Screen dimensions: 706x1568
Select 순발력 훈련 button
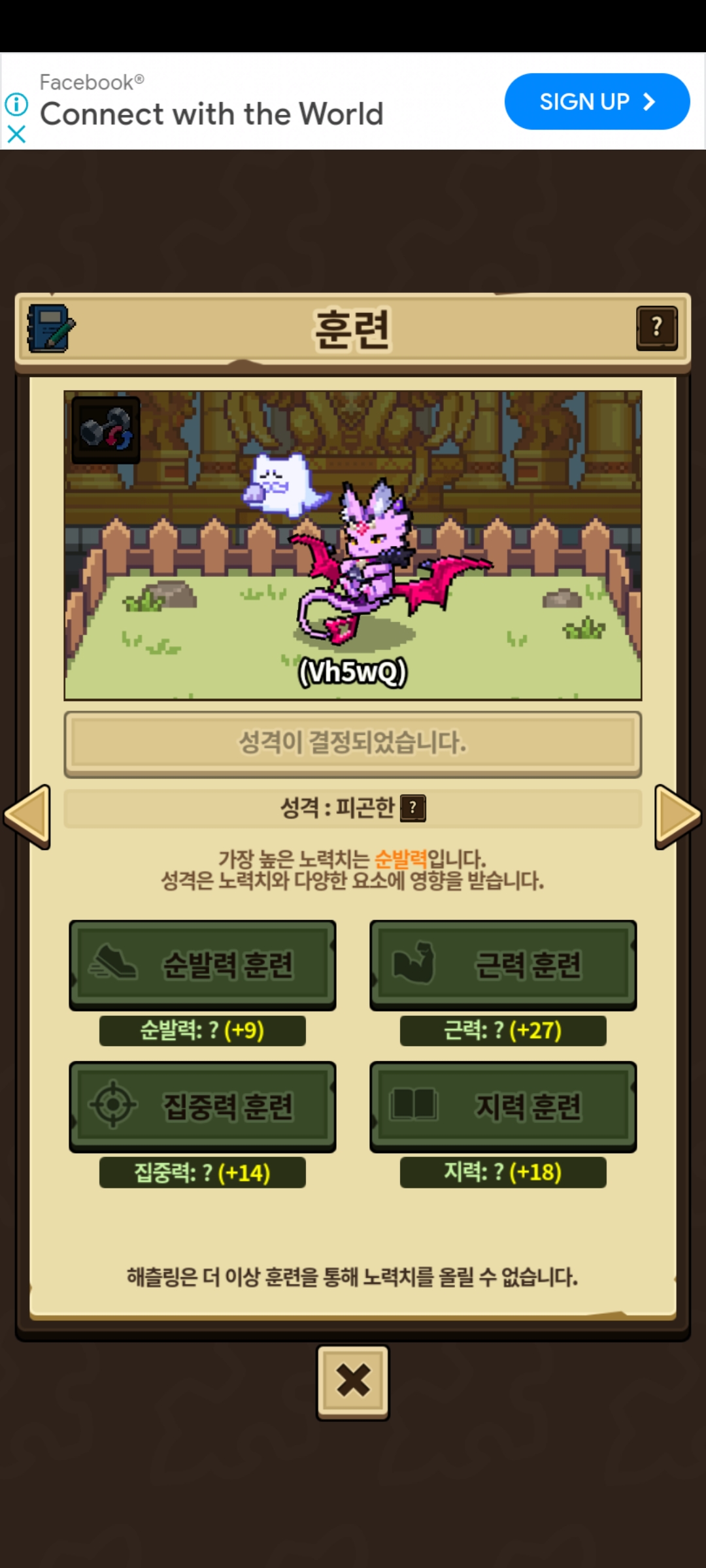pos(203,964)
